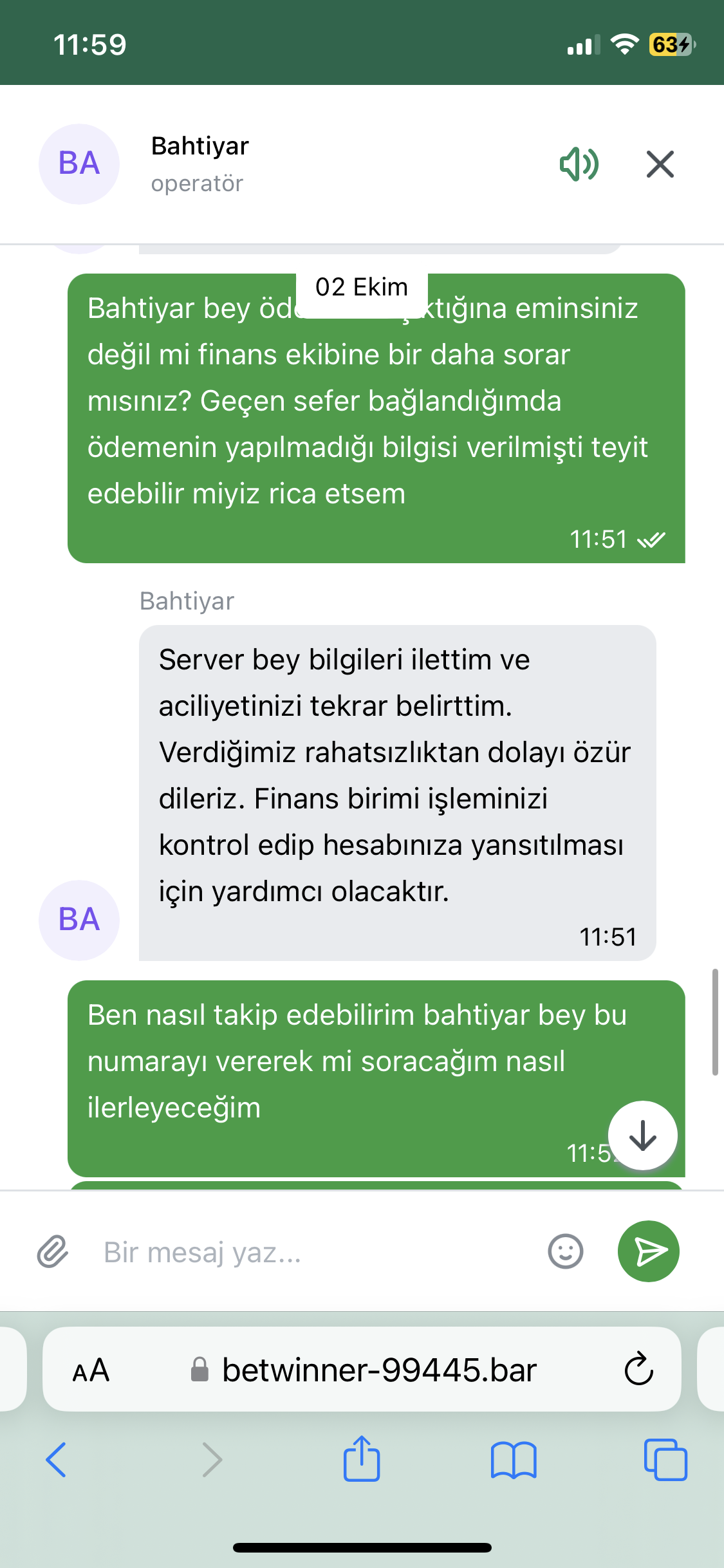
Task: Show all open Safari tabs
Action: tap(665, 1459)
